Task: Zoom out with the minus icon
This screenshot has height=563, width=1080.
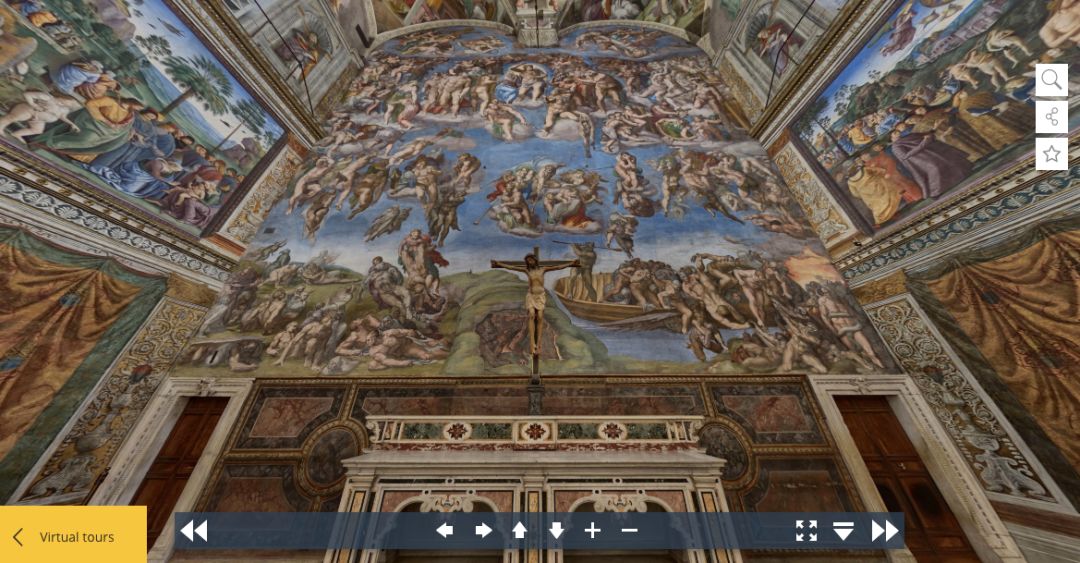Action: (629, 531)
